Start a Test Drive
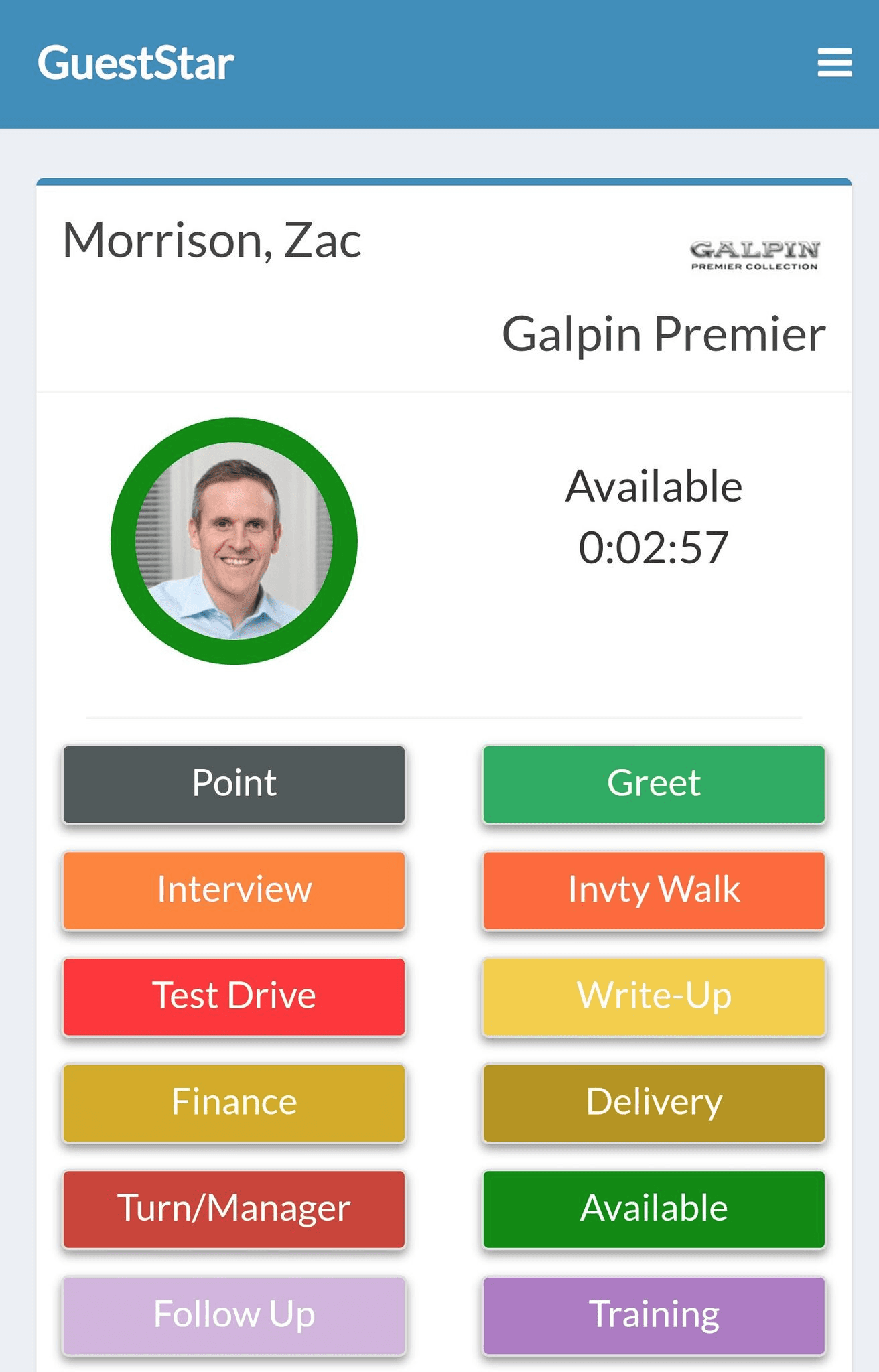This screenshot has height=1372, width=879. pyautogui.click(x=234, y=996)
